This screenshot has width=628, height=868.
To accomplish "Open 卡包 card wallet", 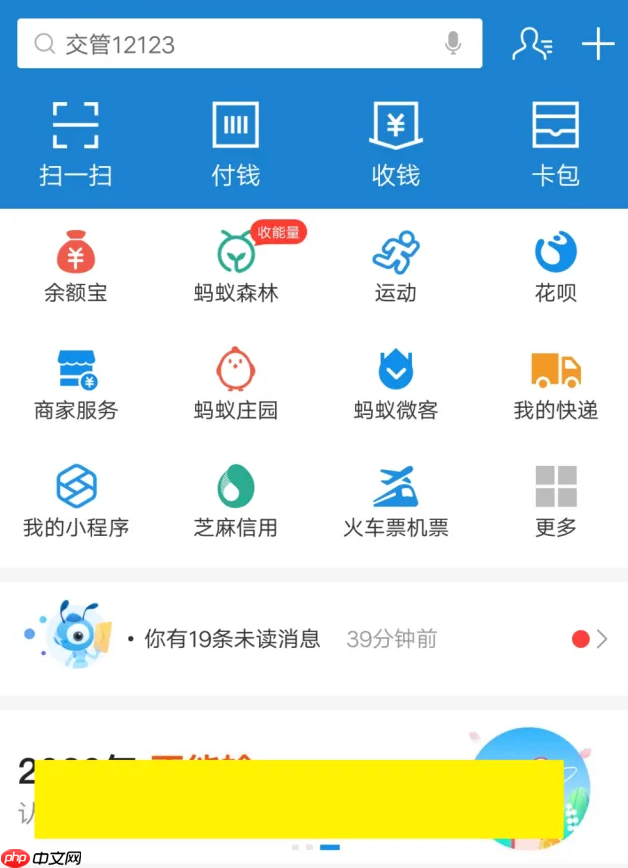I will click(x=555, y=143).
